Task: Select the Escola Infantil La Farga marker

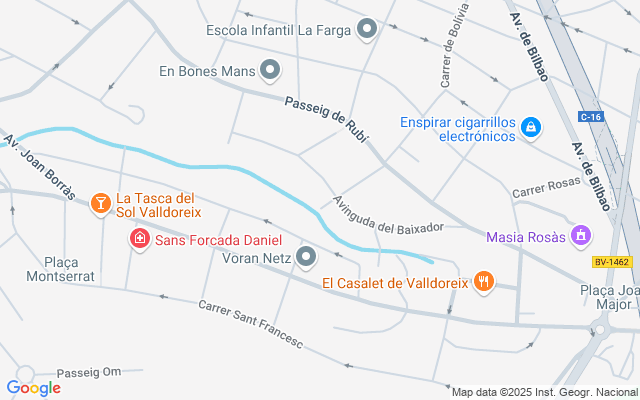Action: point(367,30)
